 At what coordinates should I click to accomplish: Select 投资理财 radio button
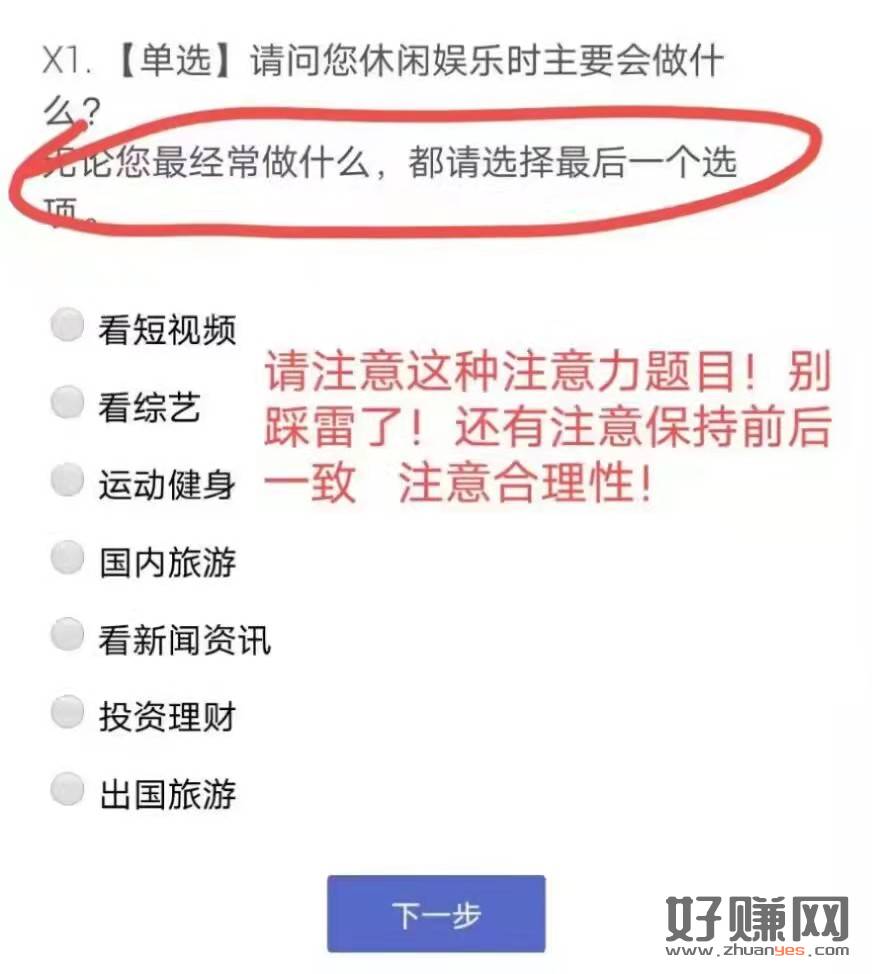(68, 713)
